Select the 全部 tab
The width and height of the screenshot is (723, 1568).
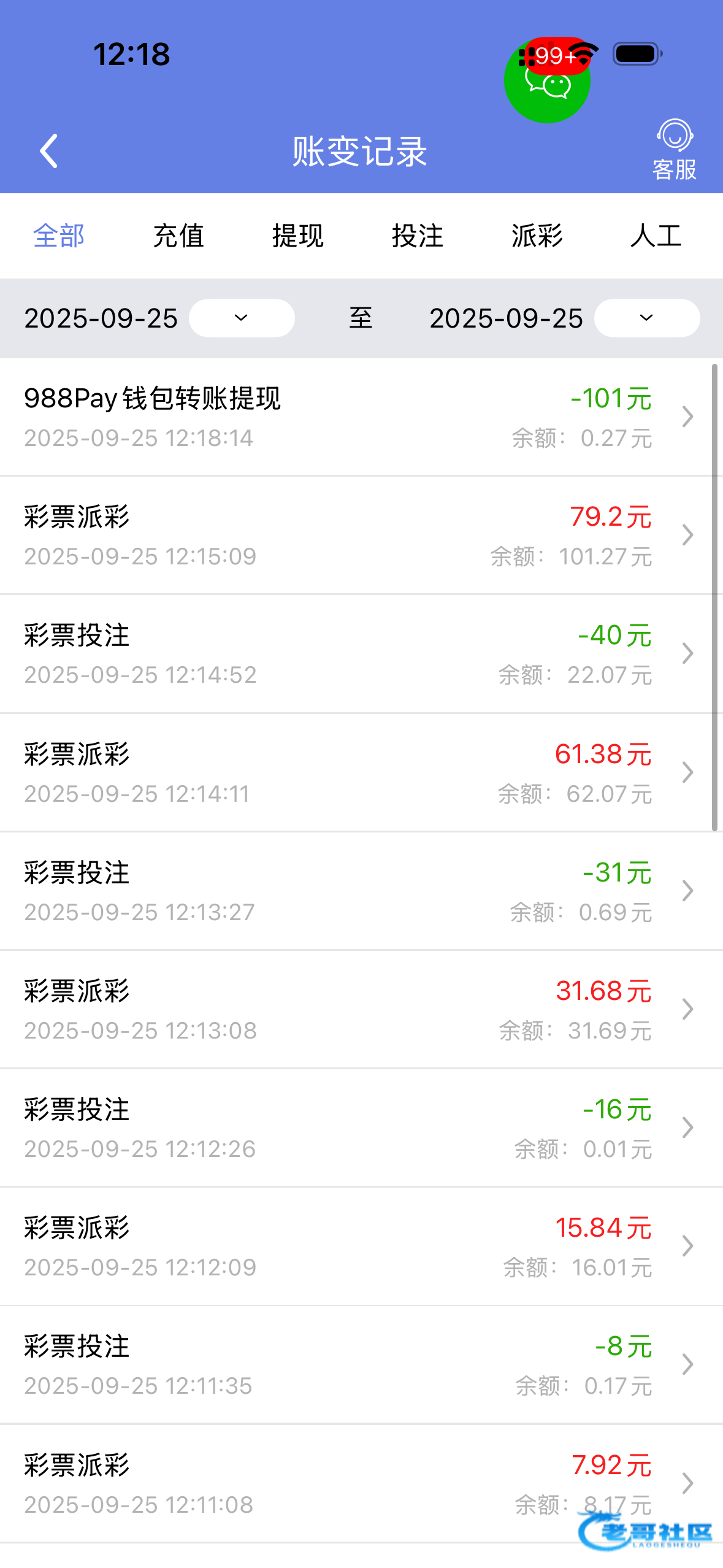click(59, 236)
